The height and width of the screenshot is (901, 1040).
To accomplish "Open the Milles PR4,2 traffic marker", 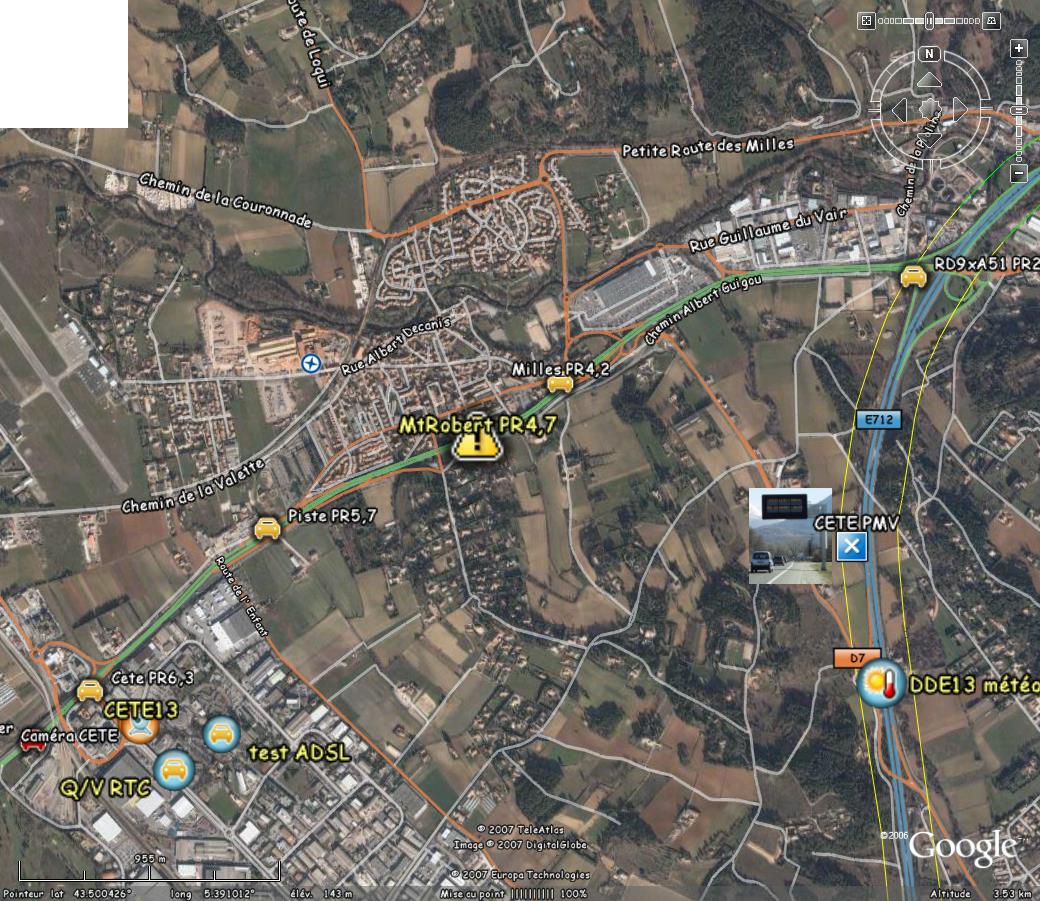I will click(559, 384).
